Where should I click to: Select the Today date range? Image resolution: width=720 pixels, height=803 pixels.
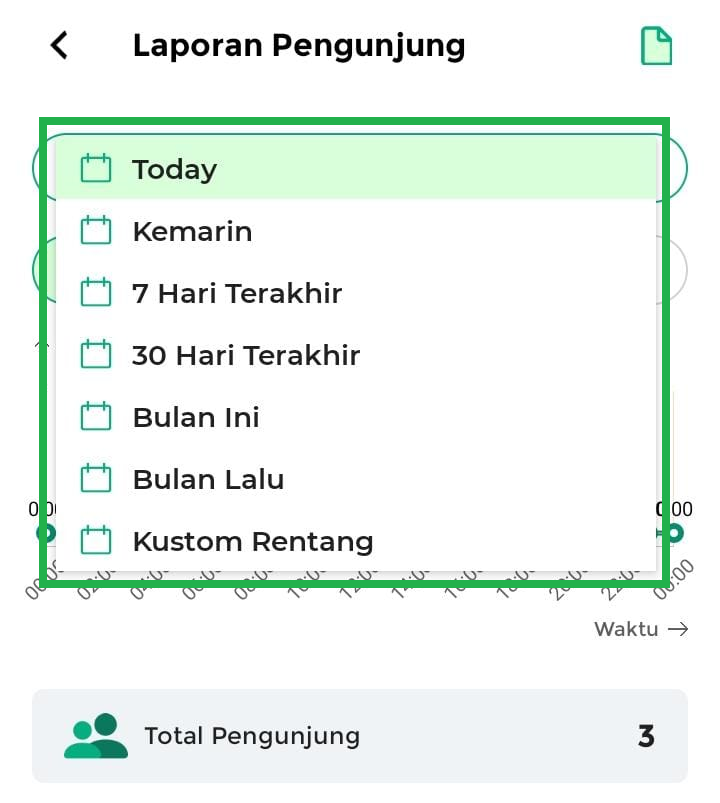(175, 169)
